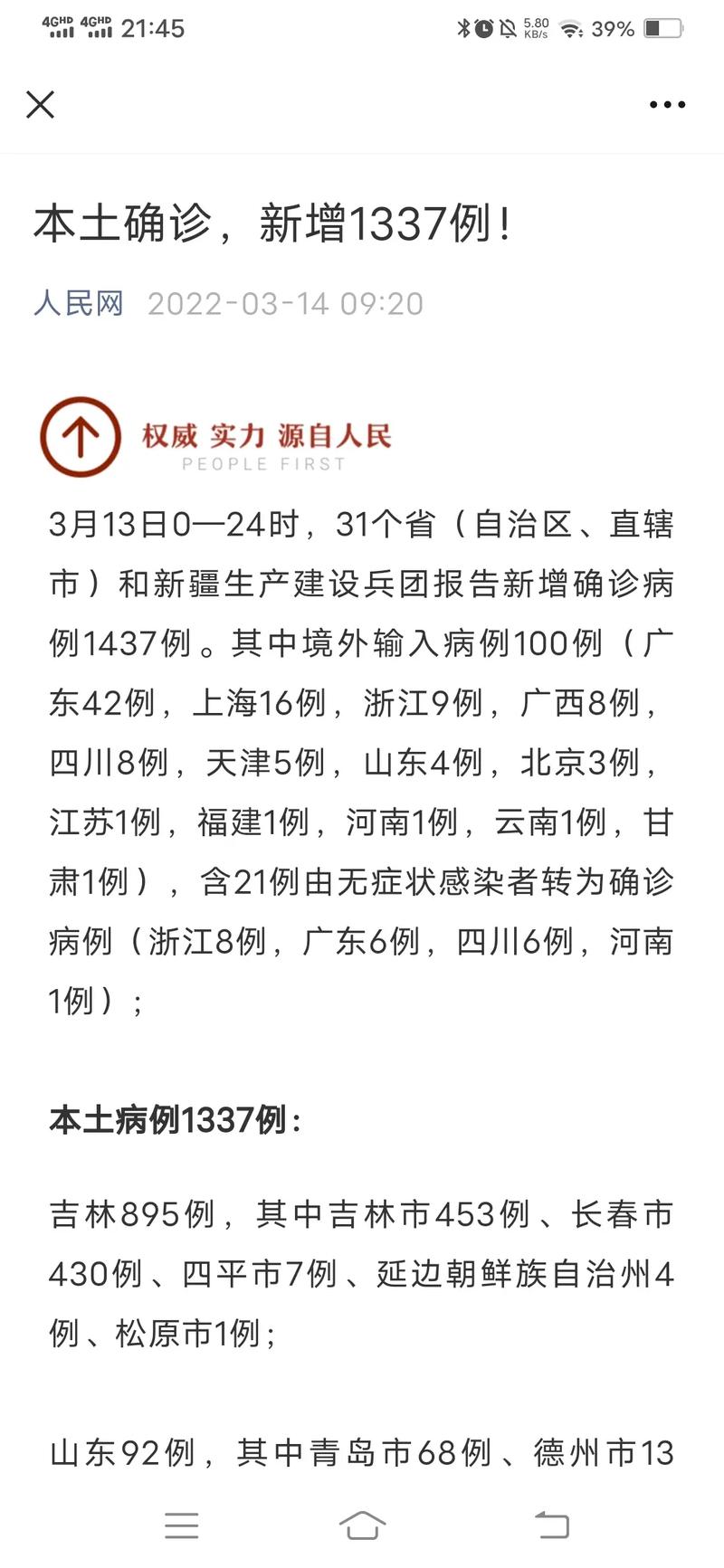Tap the back arrow in bottom navigation
The width and height of the screenshot is (724, 1568).
click(x=550, y=1525)
